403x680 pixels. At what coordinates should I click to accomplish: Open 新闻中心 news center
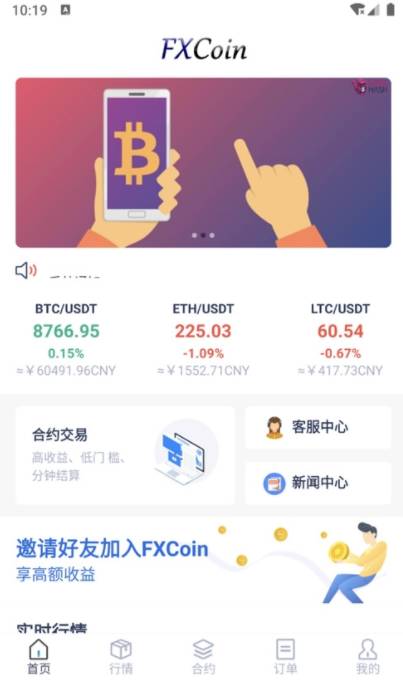click(x=318, y=483)
